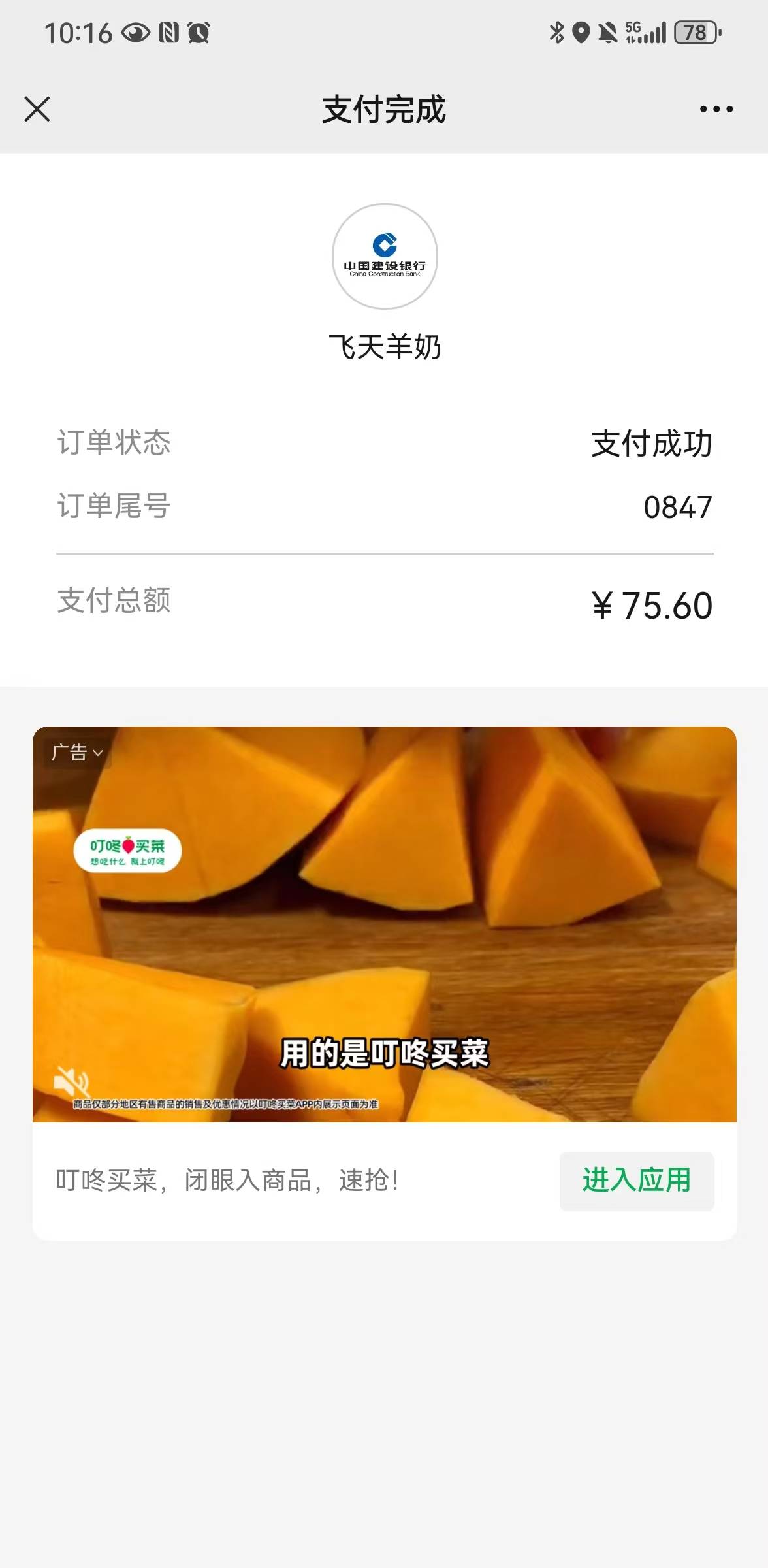Close the 支付完成 payment page
The image size is (768, 1568).
(37, 109)
